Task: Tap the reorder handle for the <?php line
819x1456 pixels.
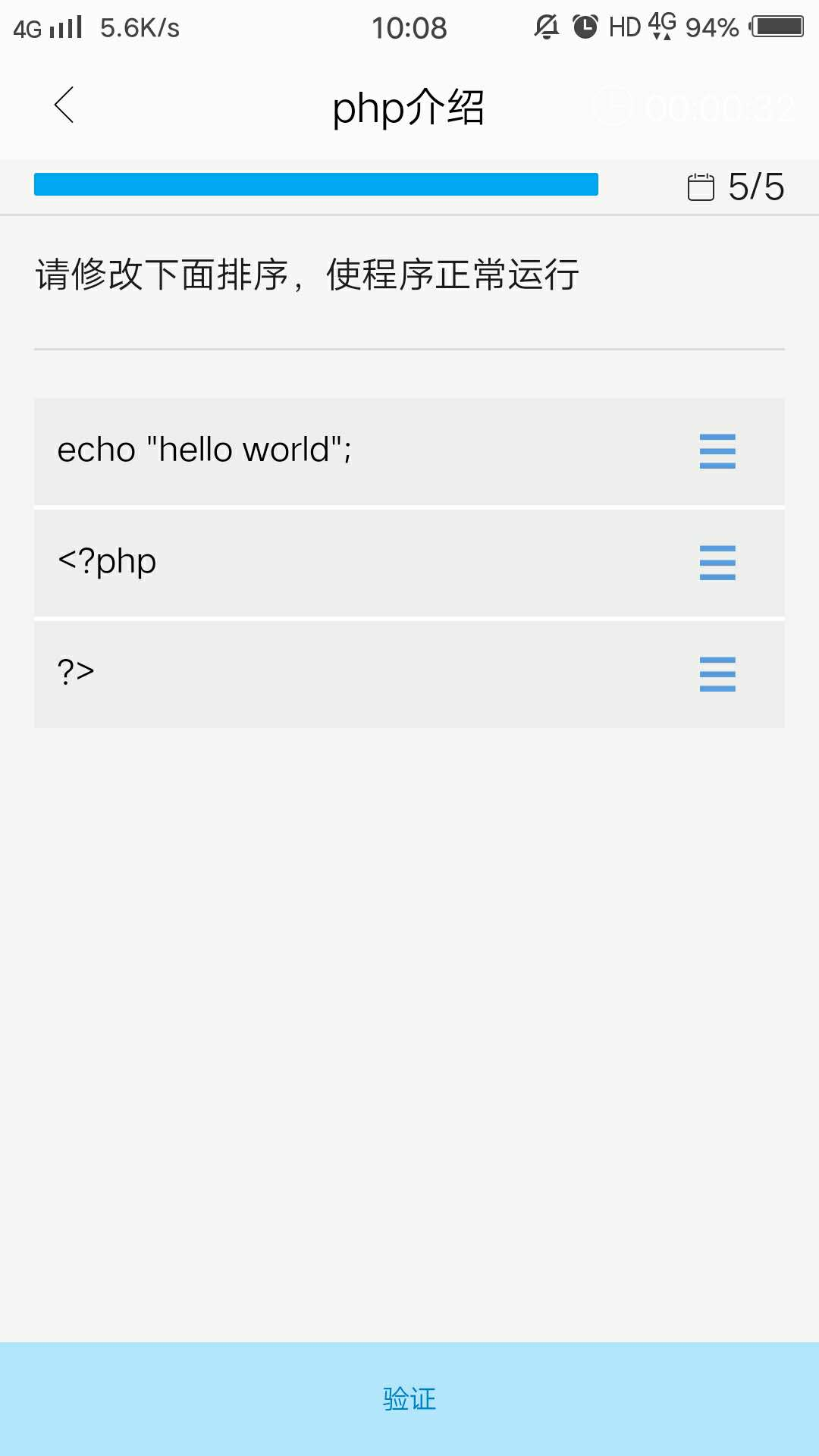Action: click(x=717, y=563)
